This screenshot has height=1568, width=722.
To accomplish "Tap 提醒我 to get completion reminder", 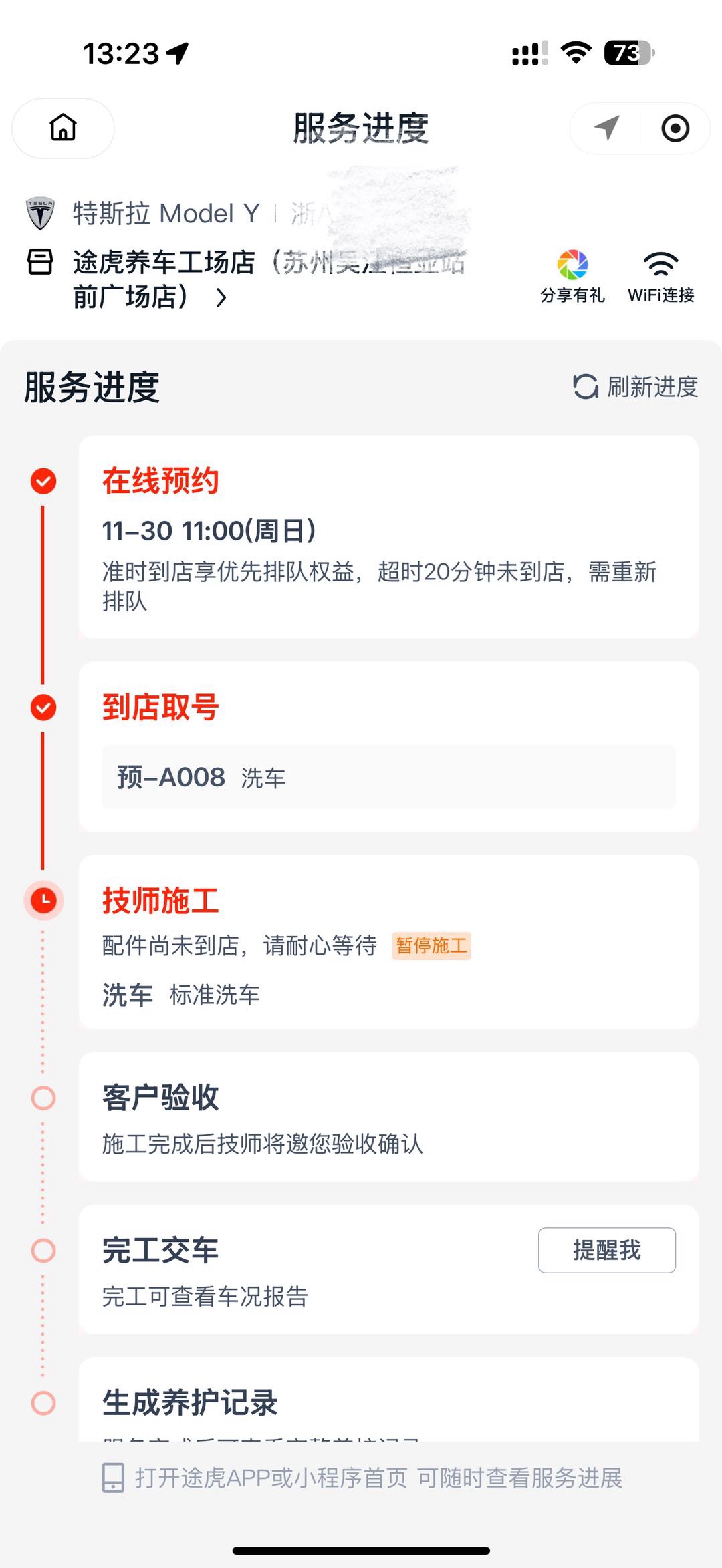I will (606, 1249).
